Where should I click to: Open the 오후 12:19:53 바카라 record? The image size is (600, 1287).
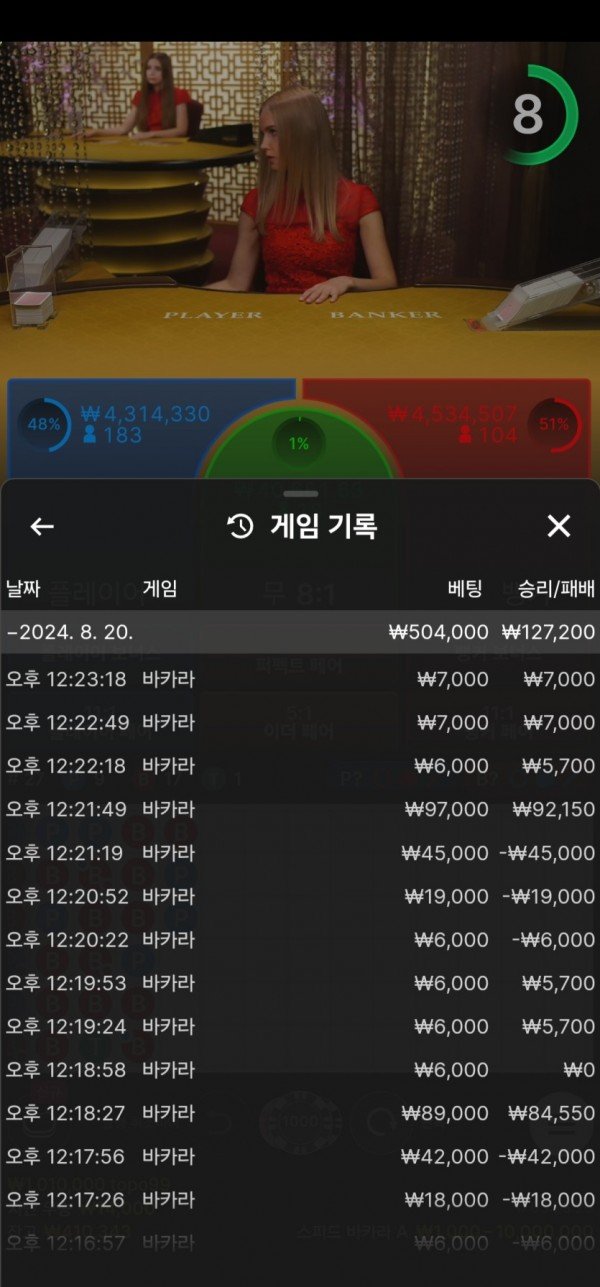coord(300,983)
